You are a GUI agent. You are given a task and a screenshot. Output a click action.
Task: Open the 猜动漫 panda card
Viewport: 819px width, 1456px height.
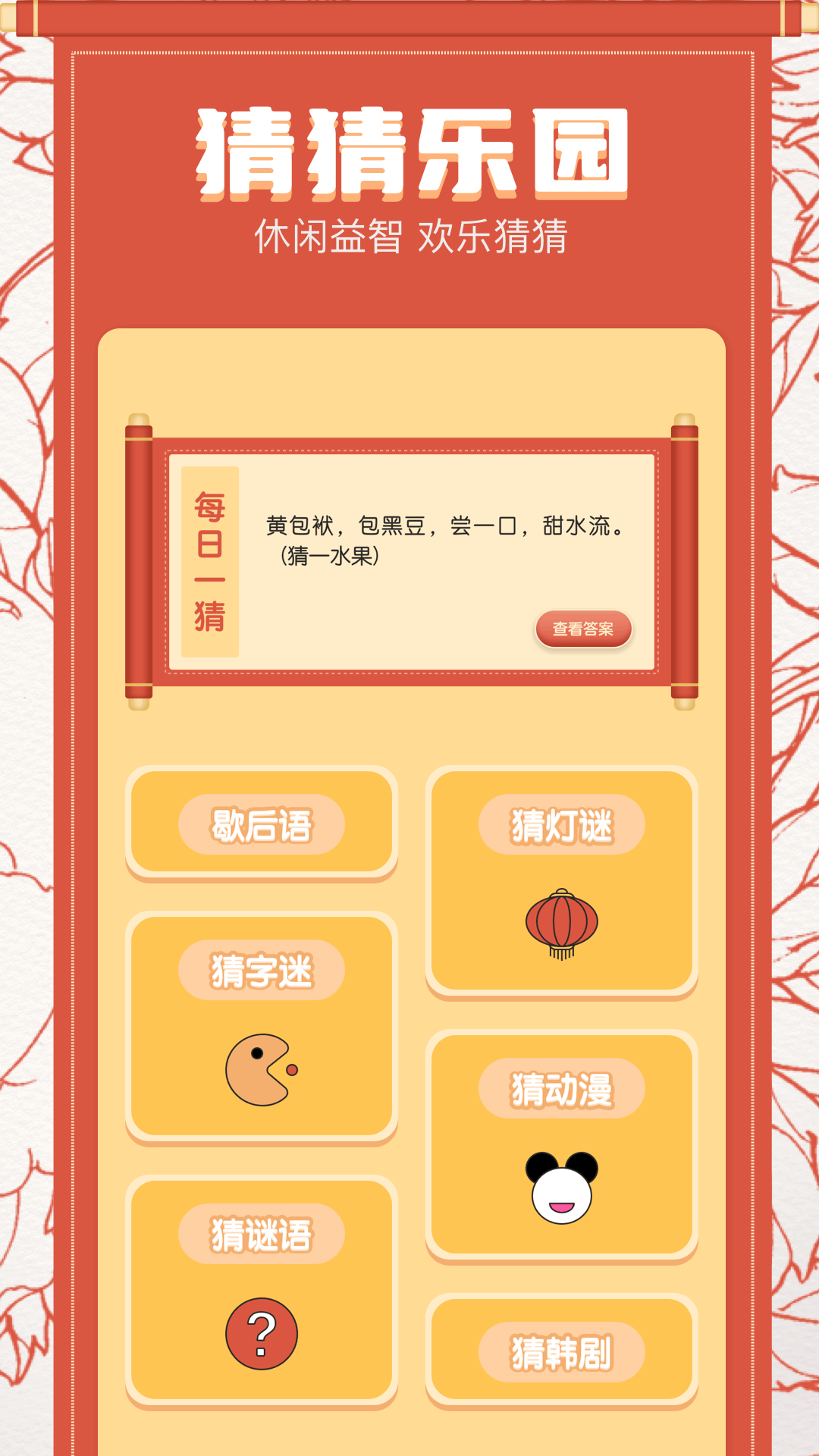561,1145
